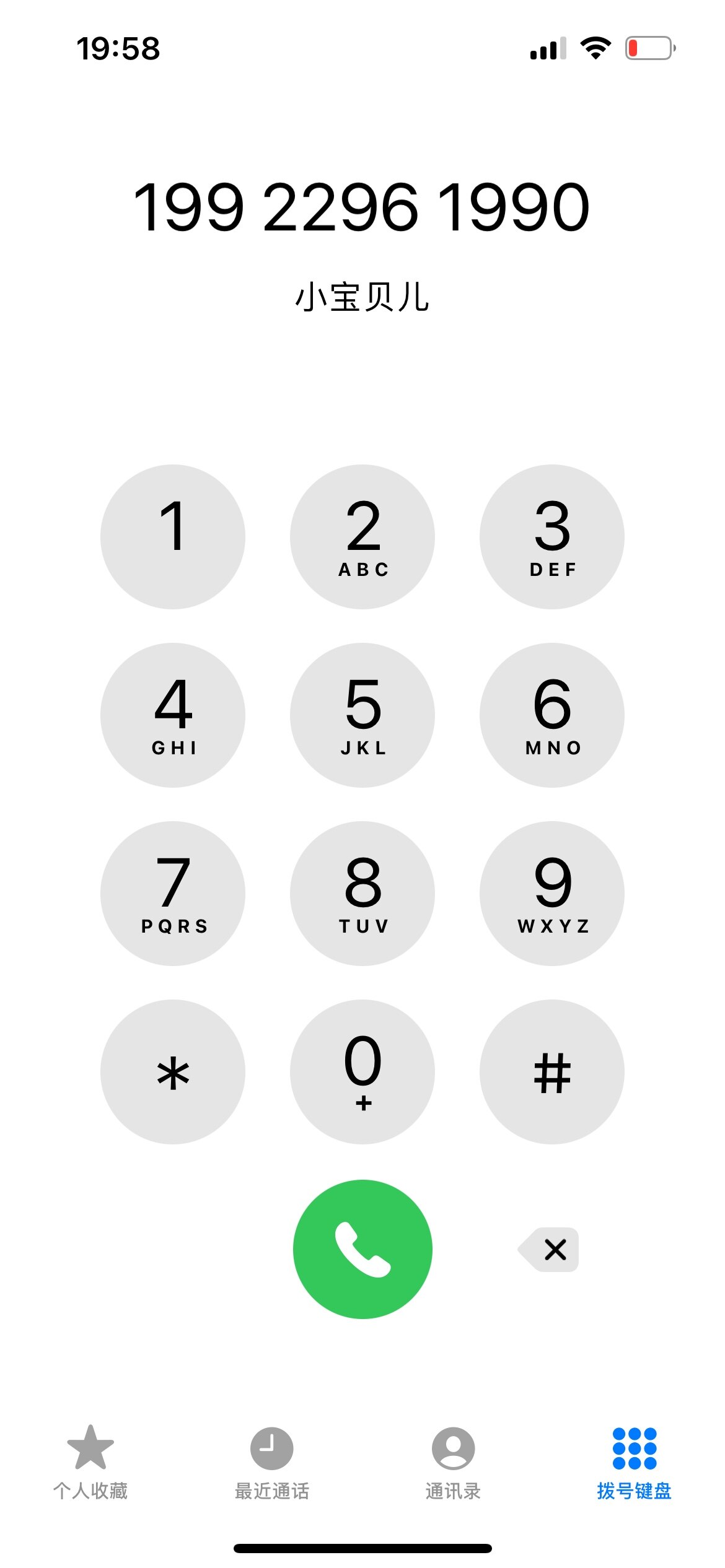Image resolution: width=725 pixels, height=1568 pixels.
Task: Tap the 4 GHI key
Action: pyautogui.click(x=173, y=715)
